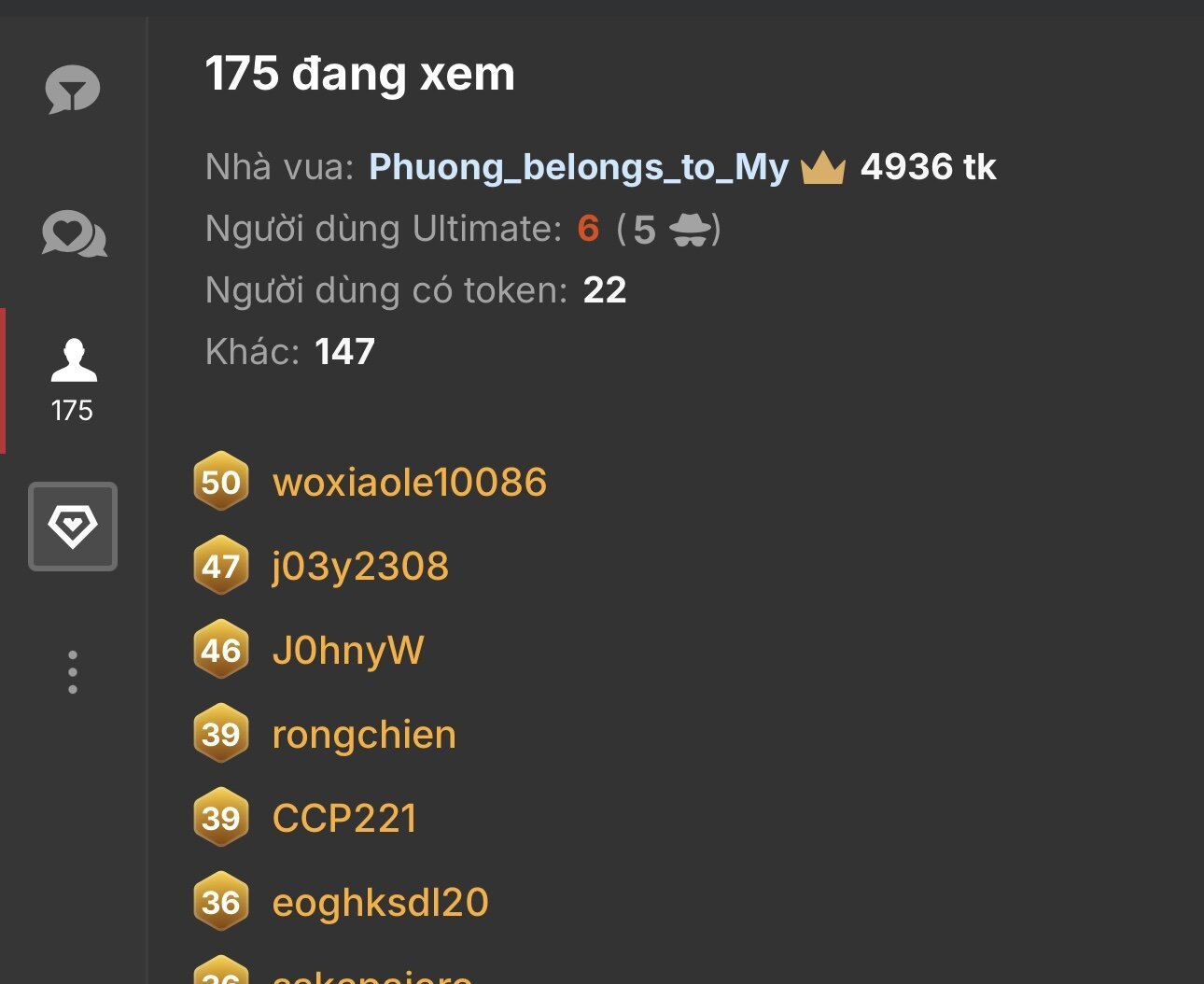View eoghksdl20's profile
This screenshot has height=984, width=1204.
380,903
